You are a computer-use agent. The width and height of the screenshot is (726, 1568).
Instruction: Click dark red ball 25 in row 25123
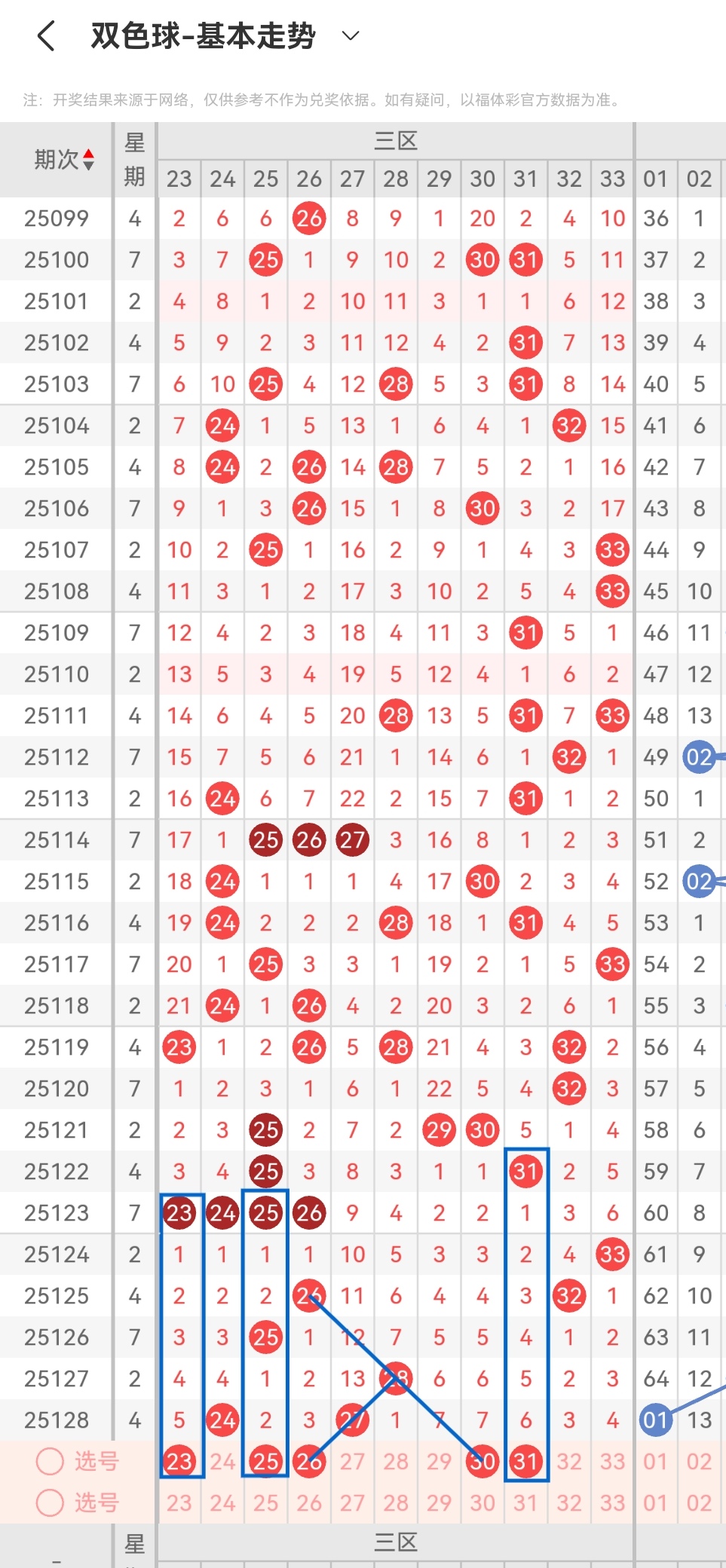(265, 1212)
